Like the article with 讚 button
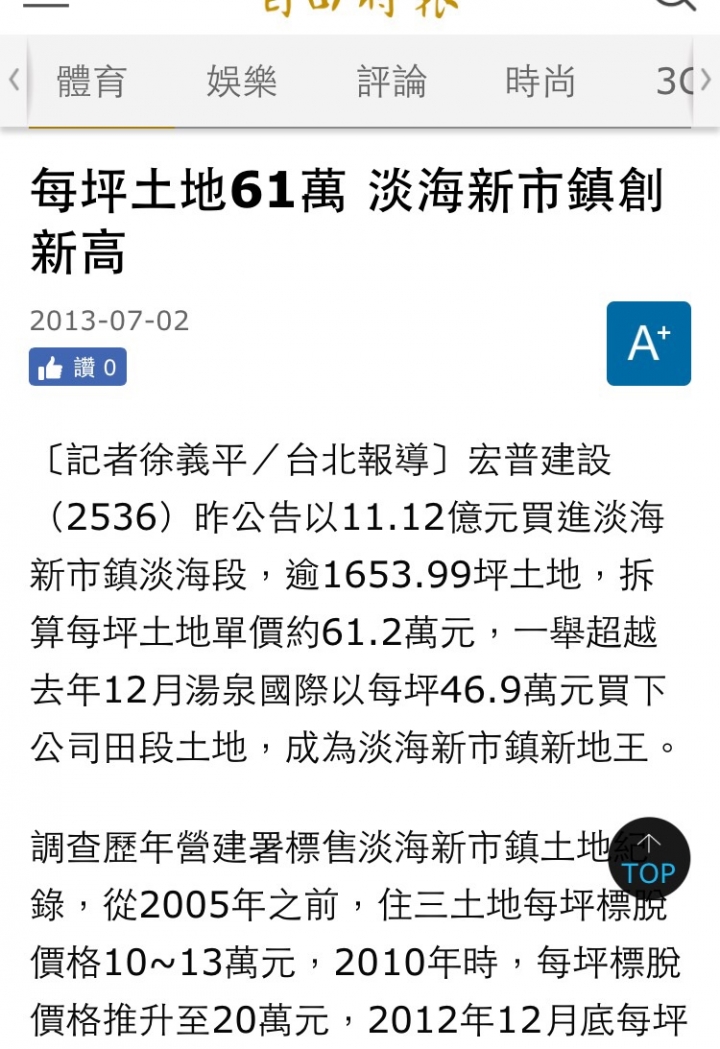This screenshot has width=720, height=1049. (78, 367)
